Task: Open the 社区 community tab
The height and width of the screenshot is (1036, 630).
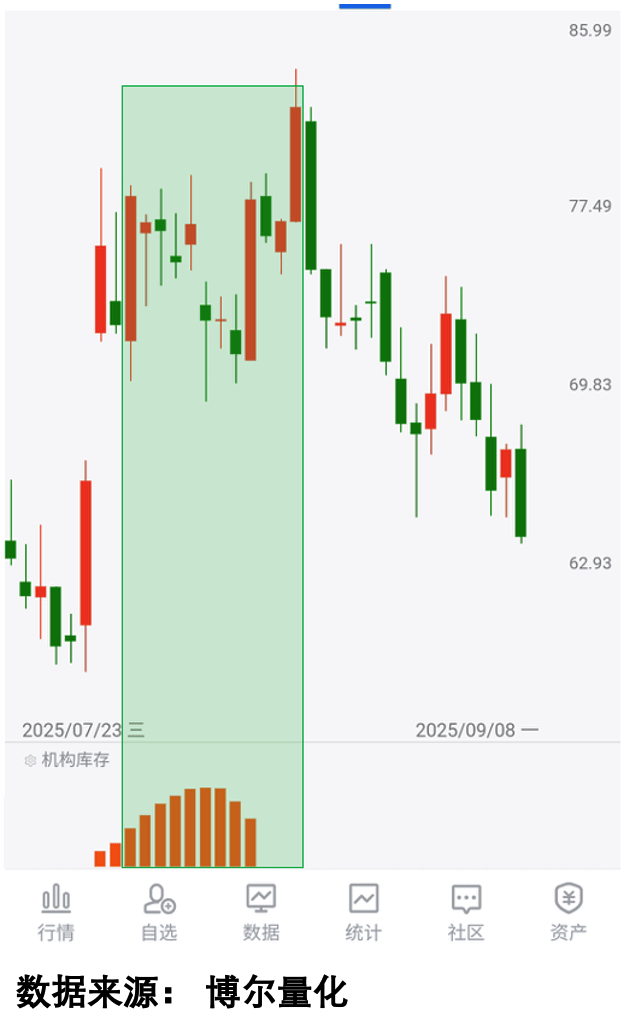Action: coord(466,912)
